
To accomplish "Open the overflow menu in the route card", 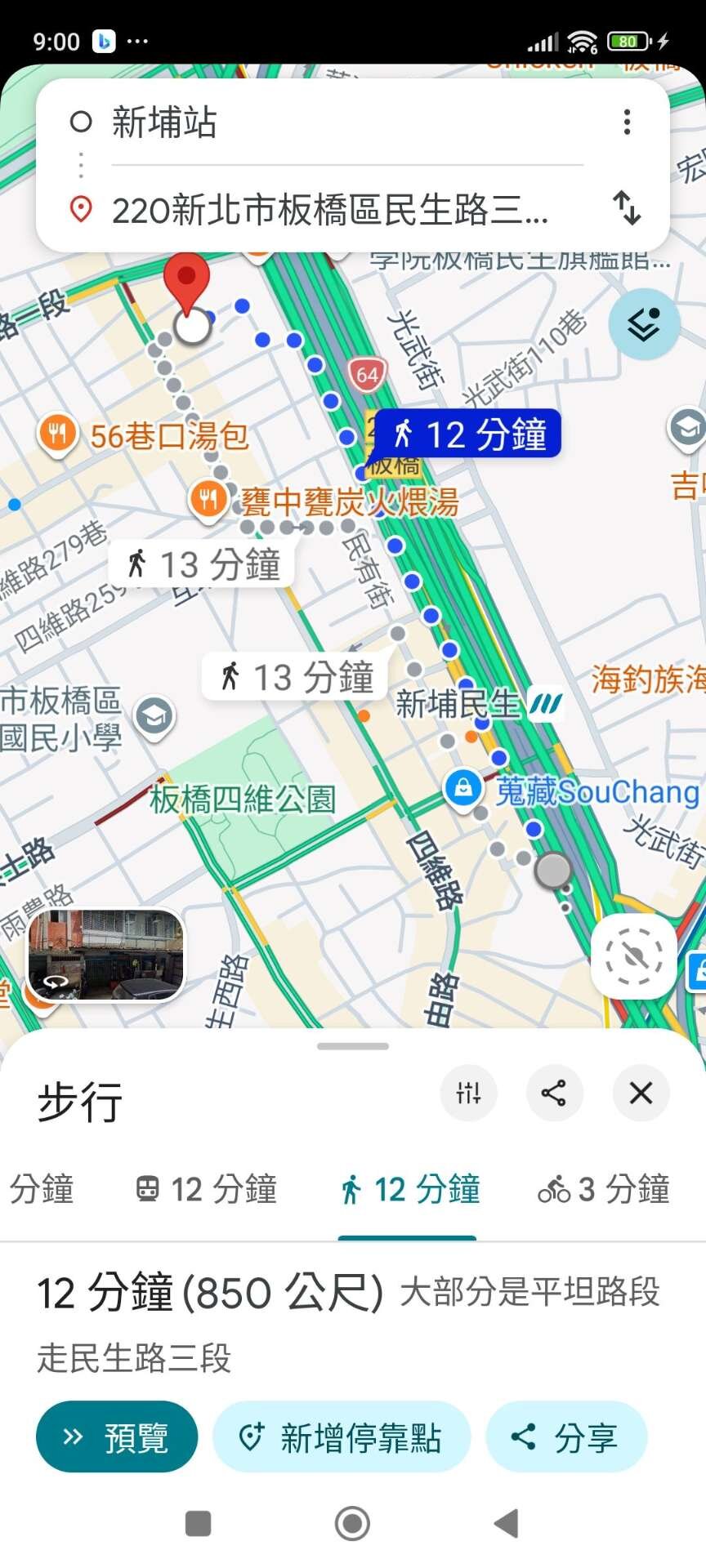I will click(x=627, y=122).
